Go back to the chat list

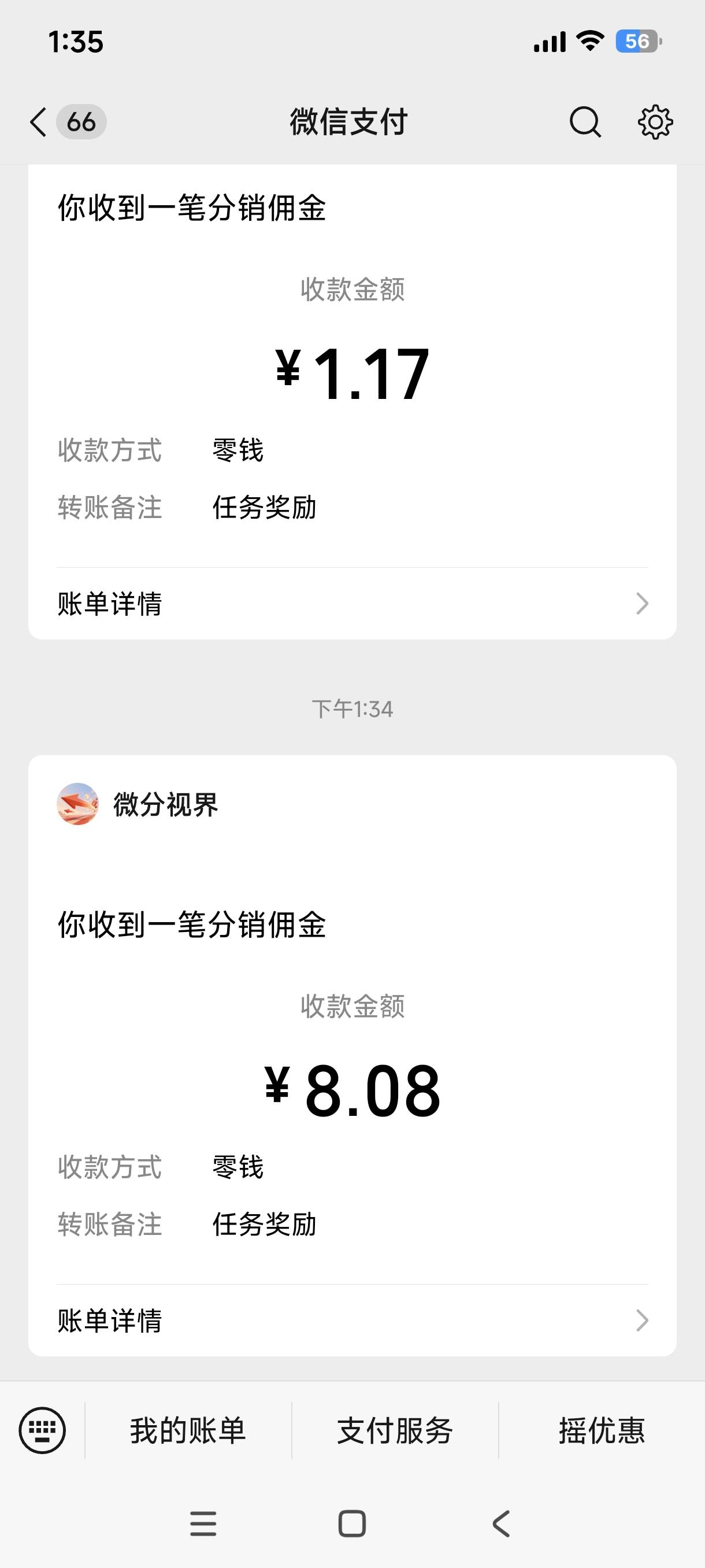point(39,122)
